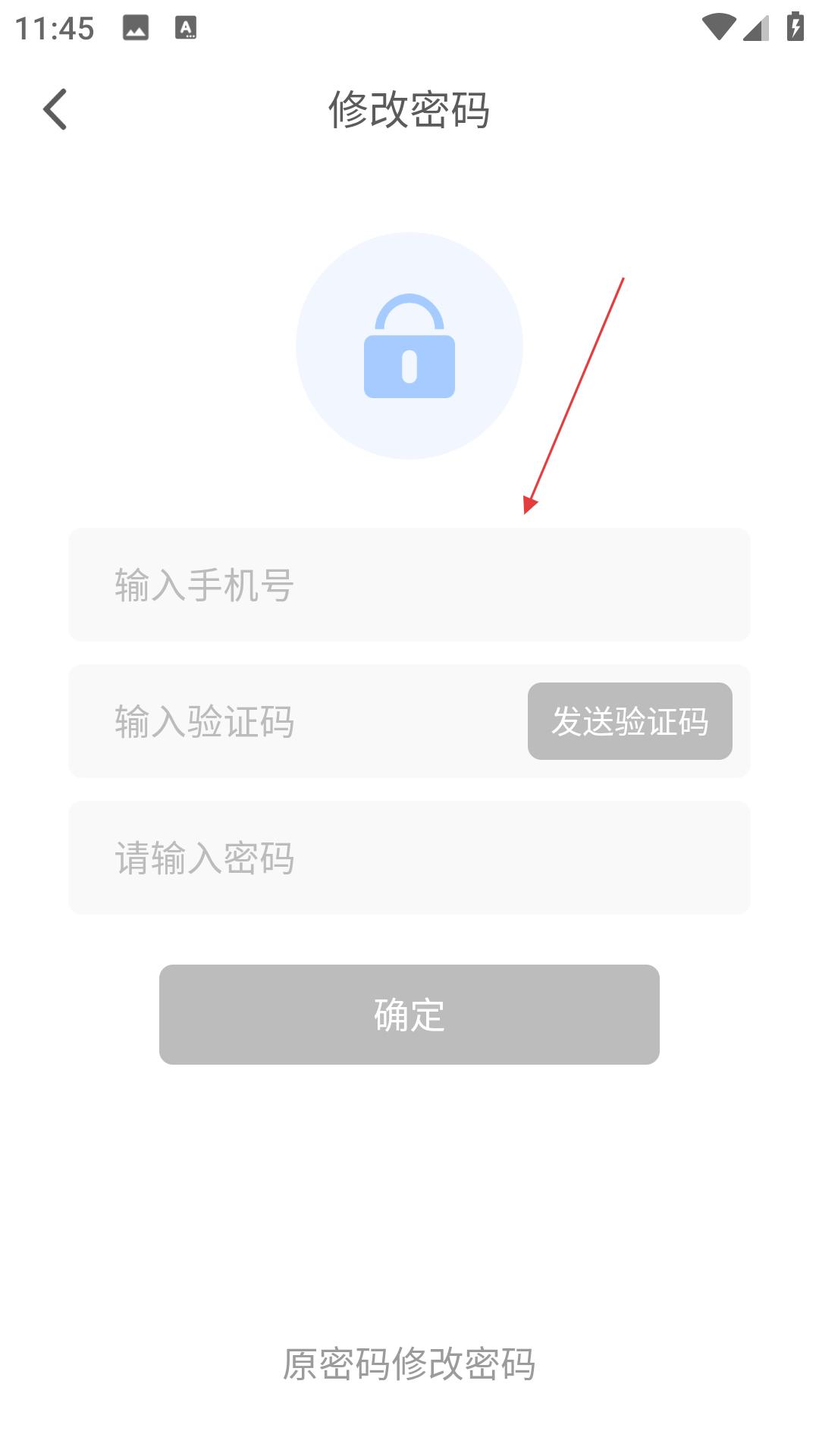Open 原密码修改密码 option
The height and width of the screenshot is (1456, 819).
click(x=409, y=1363)
